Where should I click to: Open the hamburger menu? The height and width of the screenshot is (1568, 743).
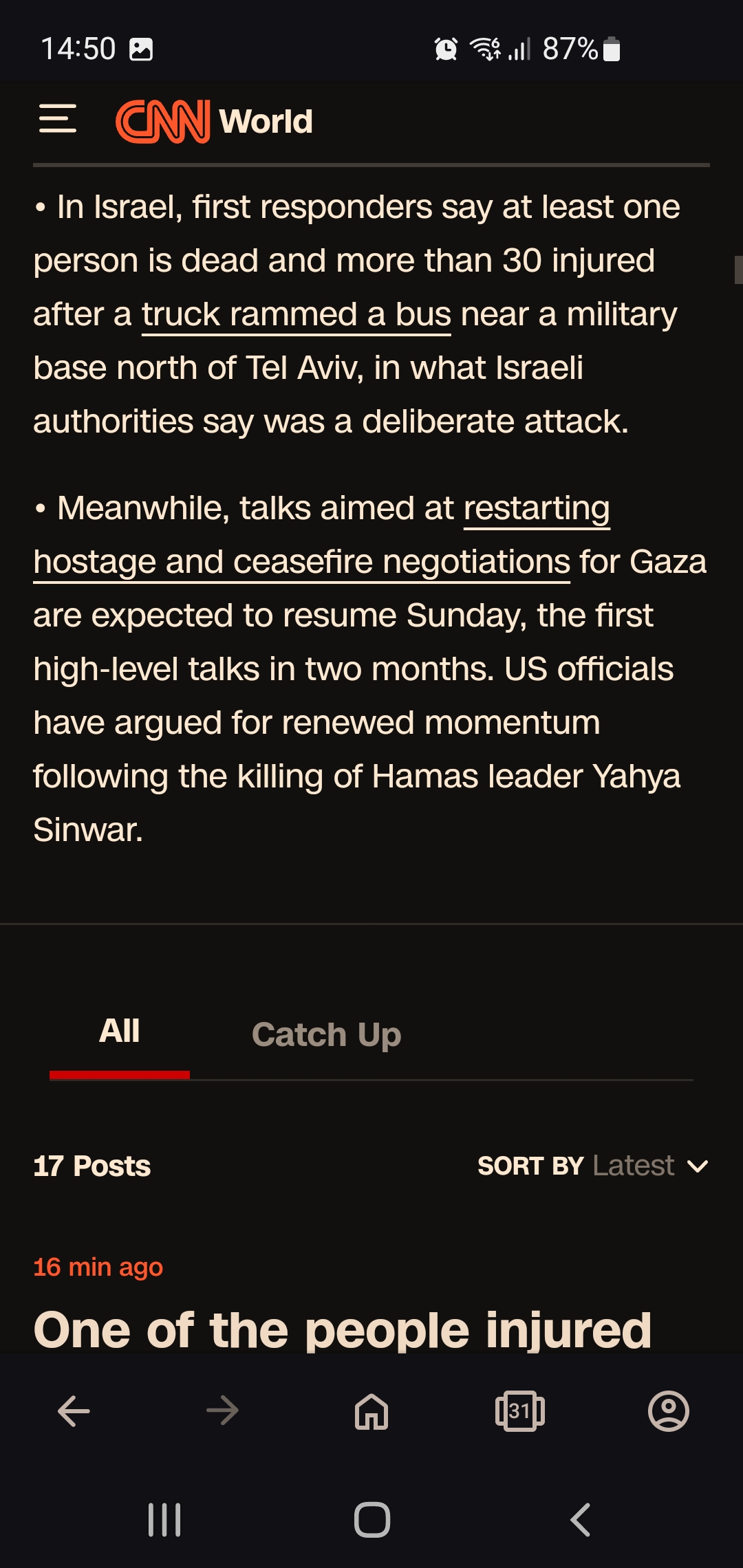(x=58, y=118)
